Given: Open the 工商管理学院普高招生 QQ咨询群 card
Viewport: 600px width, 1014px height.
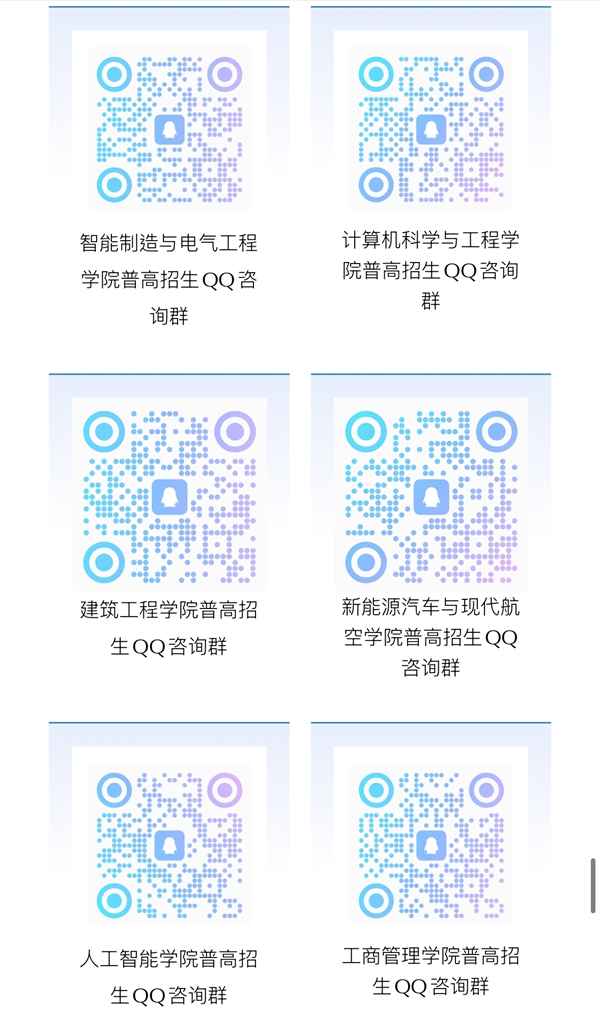Looking at the screenshot, I should (430, 845).
